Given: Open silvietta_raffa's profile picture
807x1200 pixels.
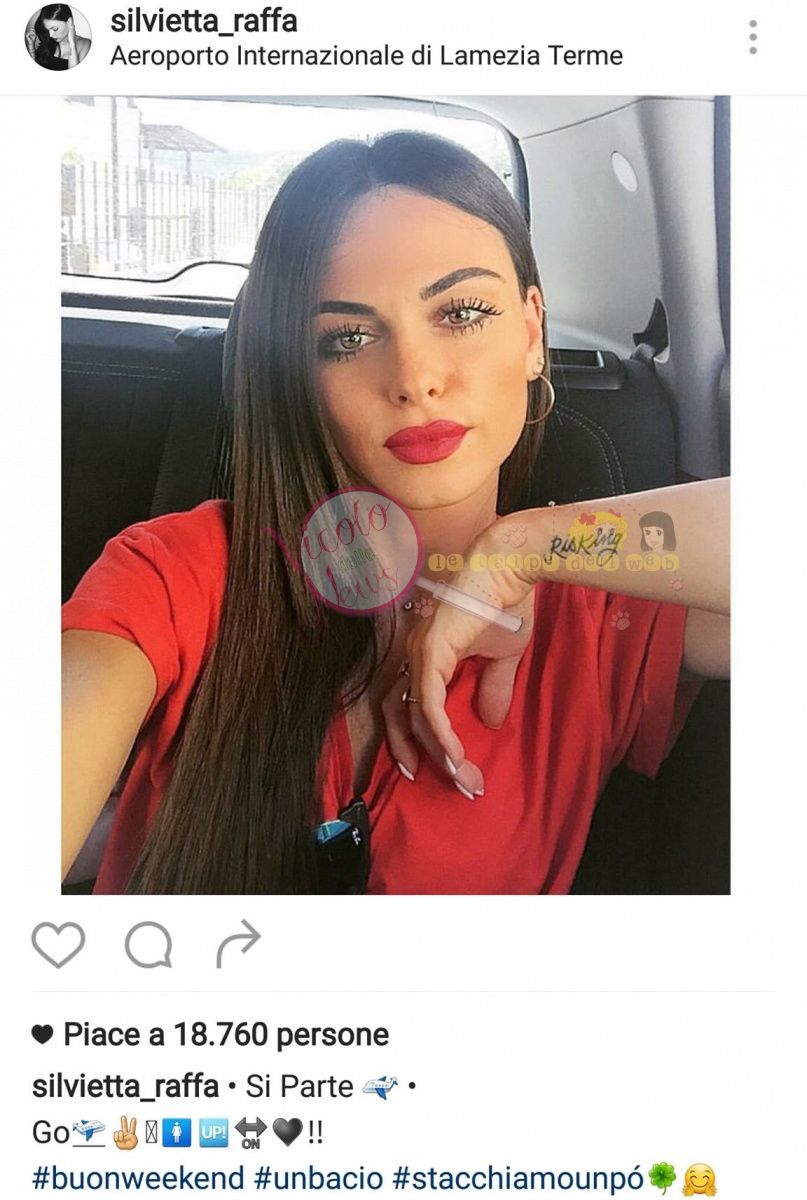Looking at the screenshot, I should pos(58,38).
